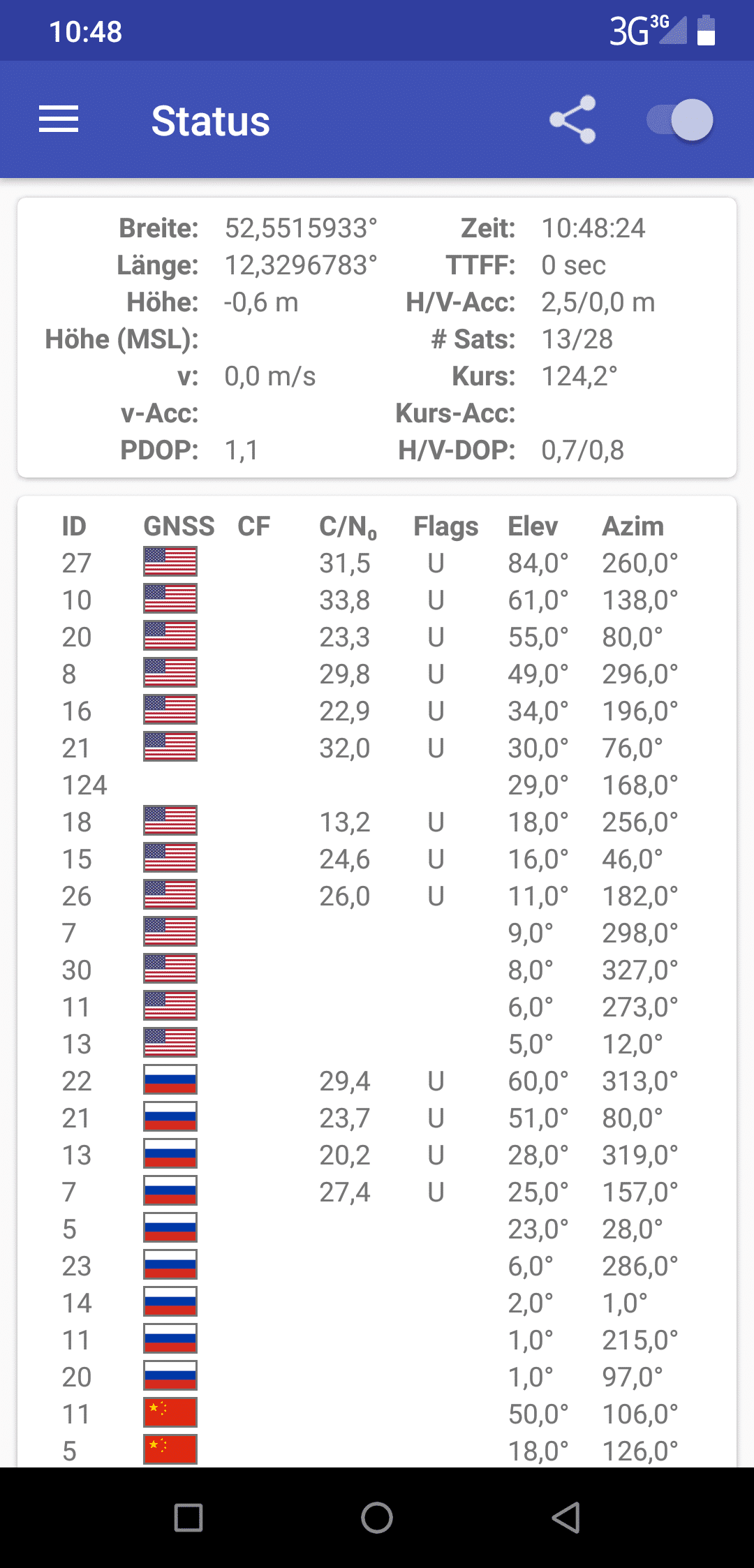Share the current GPS status
This screenshot has width=754, height=1568.
(x=572, y=119)
